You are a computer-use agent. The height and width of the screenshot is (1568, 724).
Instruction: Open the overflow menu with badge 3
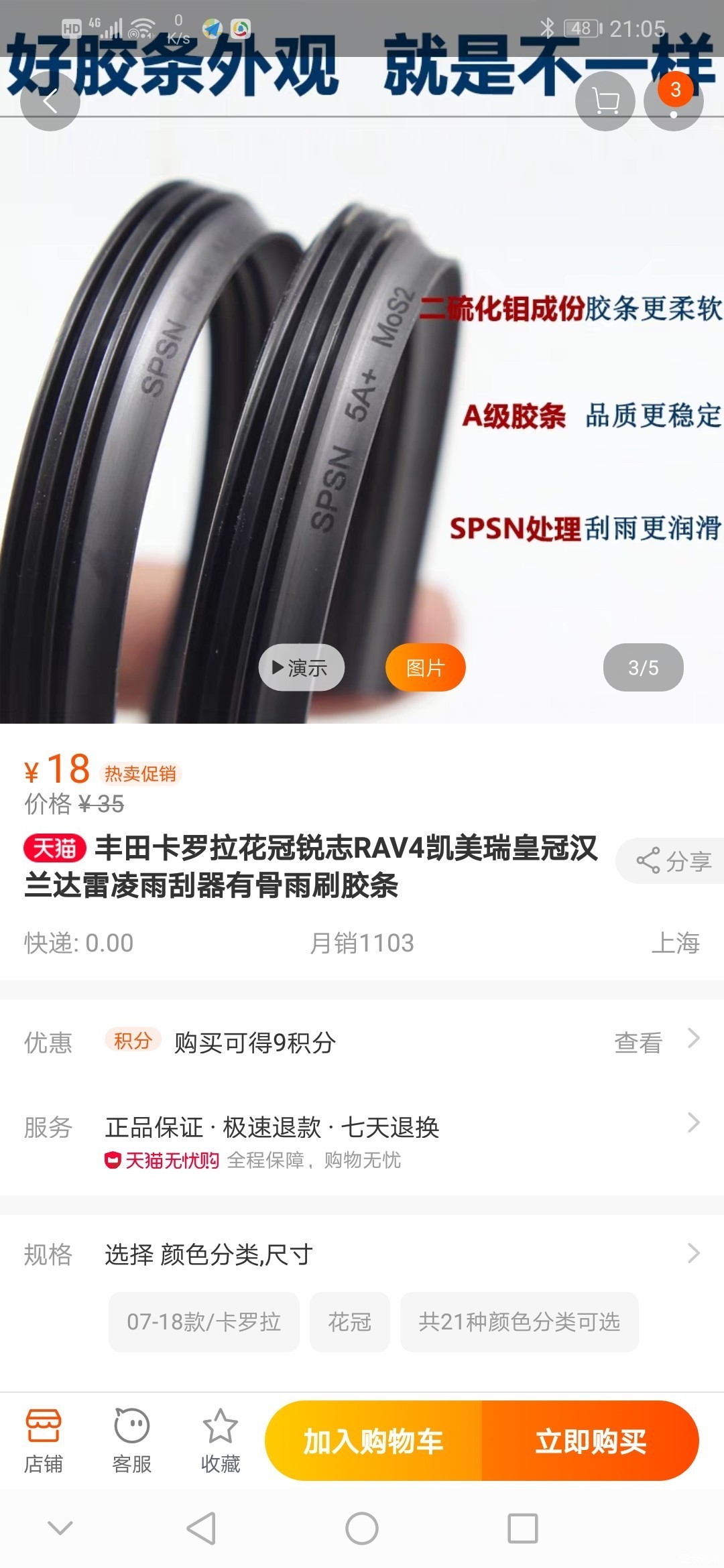[x=674, y=101]
